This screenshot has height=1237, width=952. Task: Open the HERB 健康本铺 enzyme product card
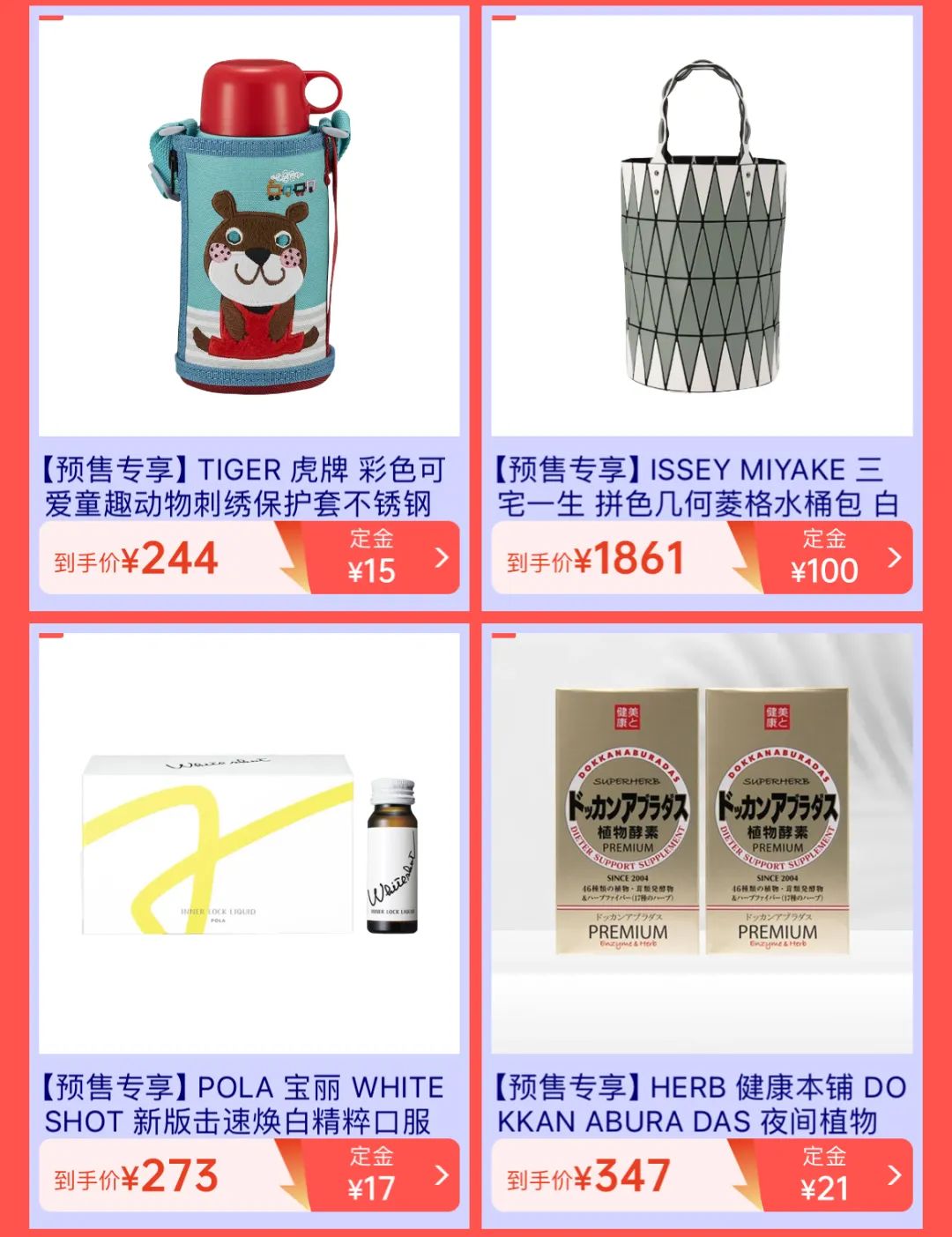(x=702, y=844)
